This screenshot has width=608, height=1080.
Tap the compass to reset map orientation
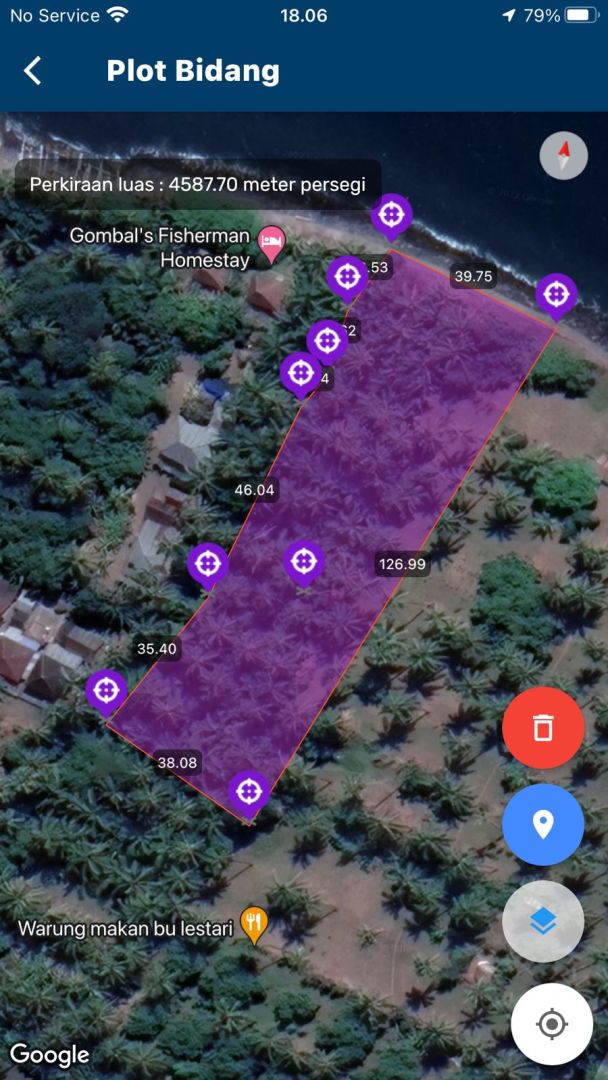pos(563,156)
